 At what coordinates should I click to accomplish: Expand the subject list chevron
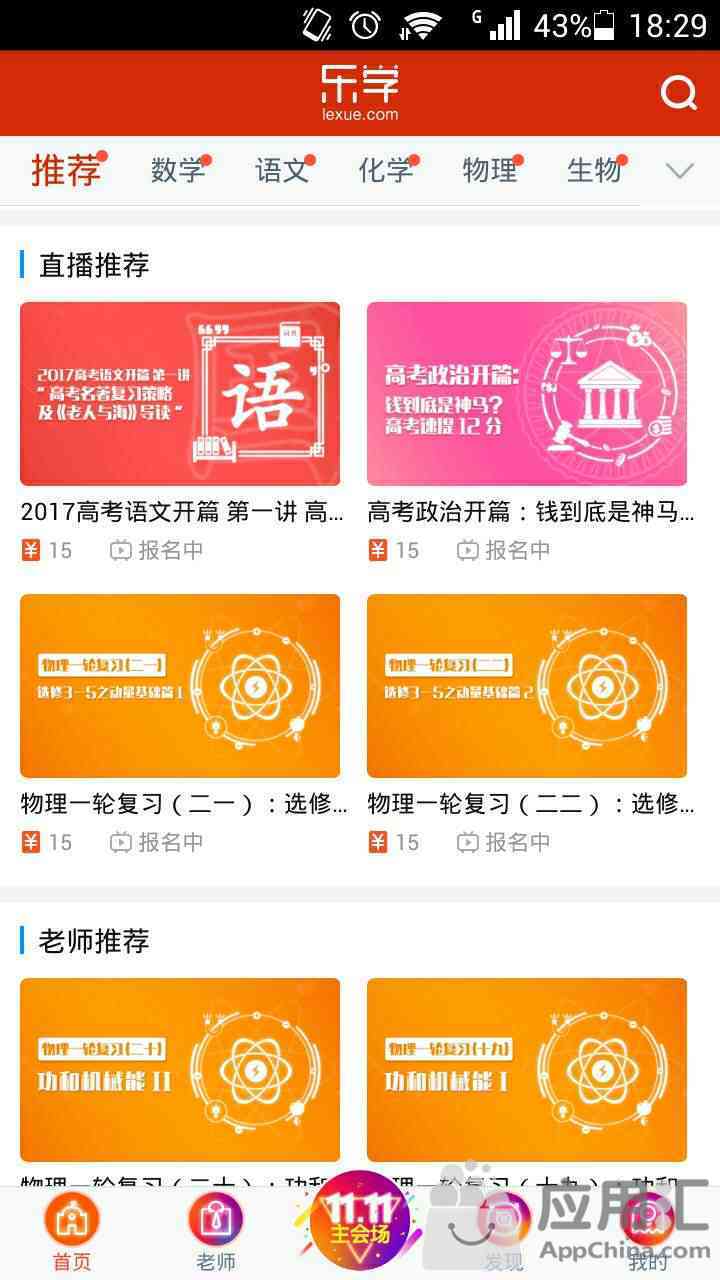click(x=680, y=171)
